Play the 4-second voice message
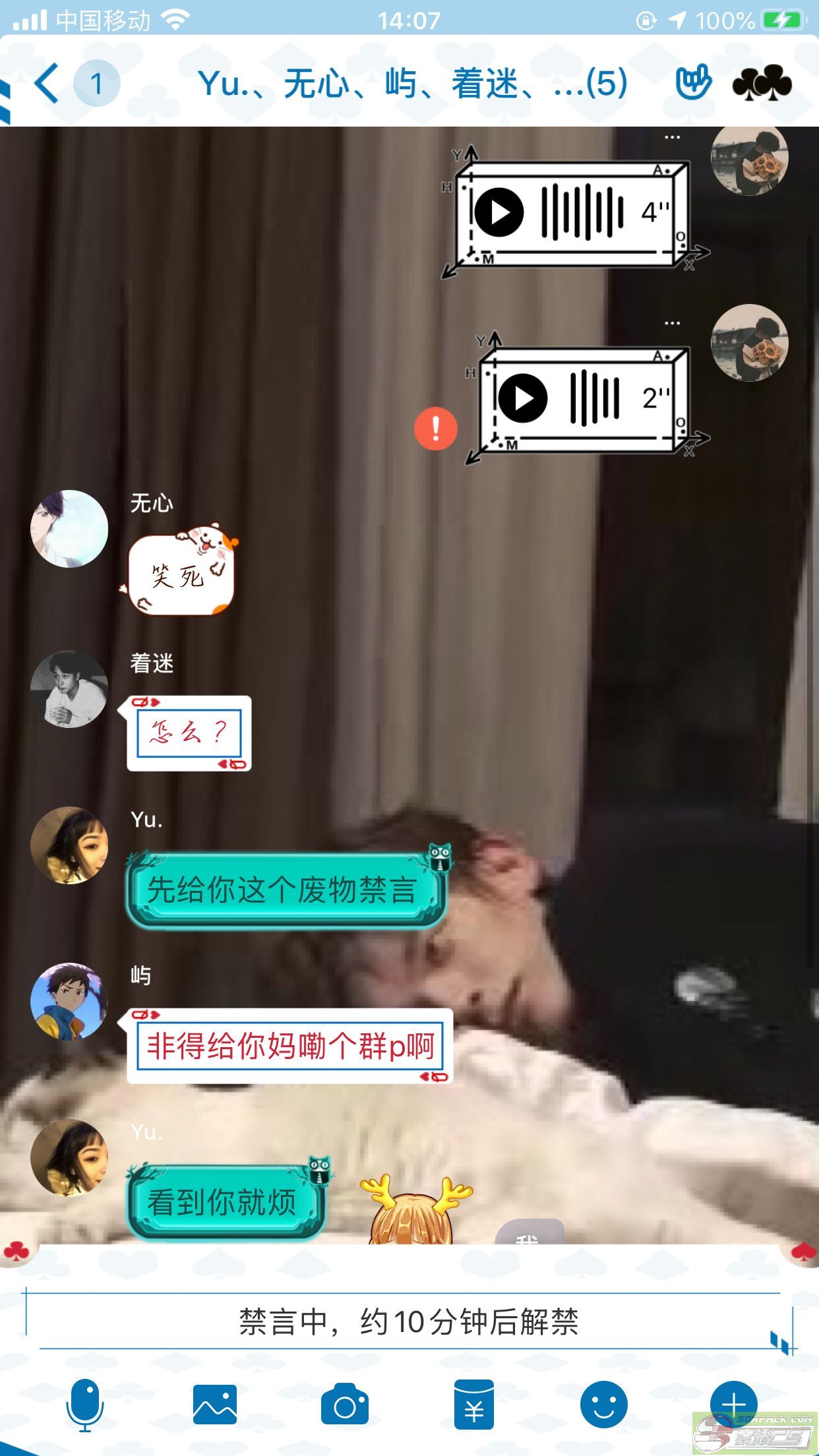This screenshot has height=1456, width=819. tap(499, 212)
